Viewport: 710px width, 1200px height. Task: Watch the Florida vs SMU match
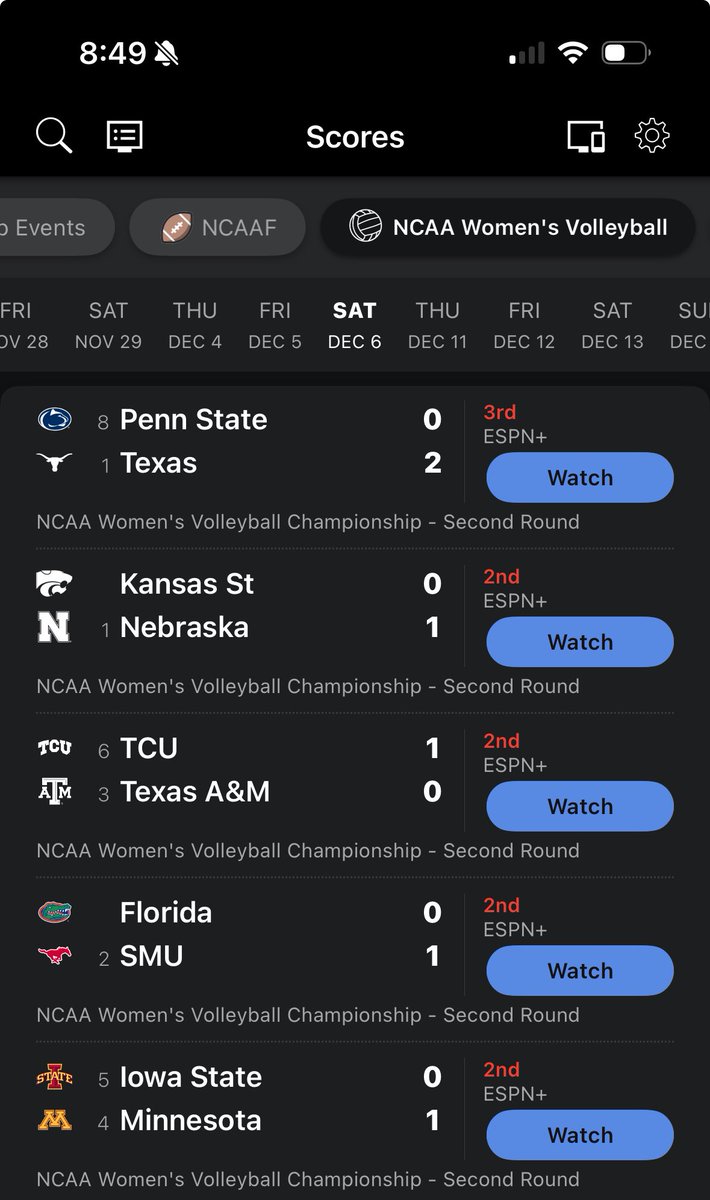[x=580, y=970]
